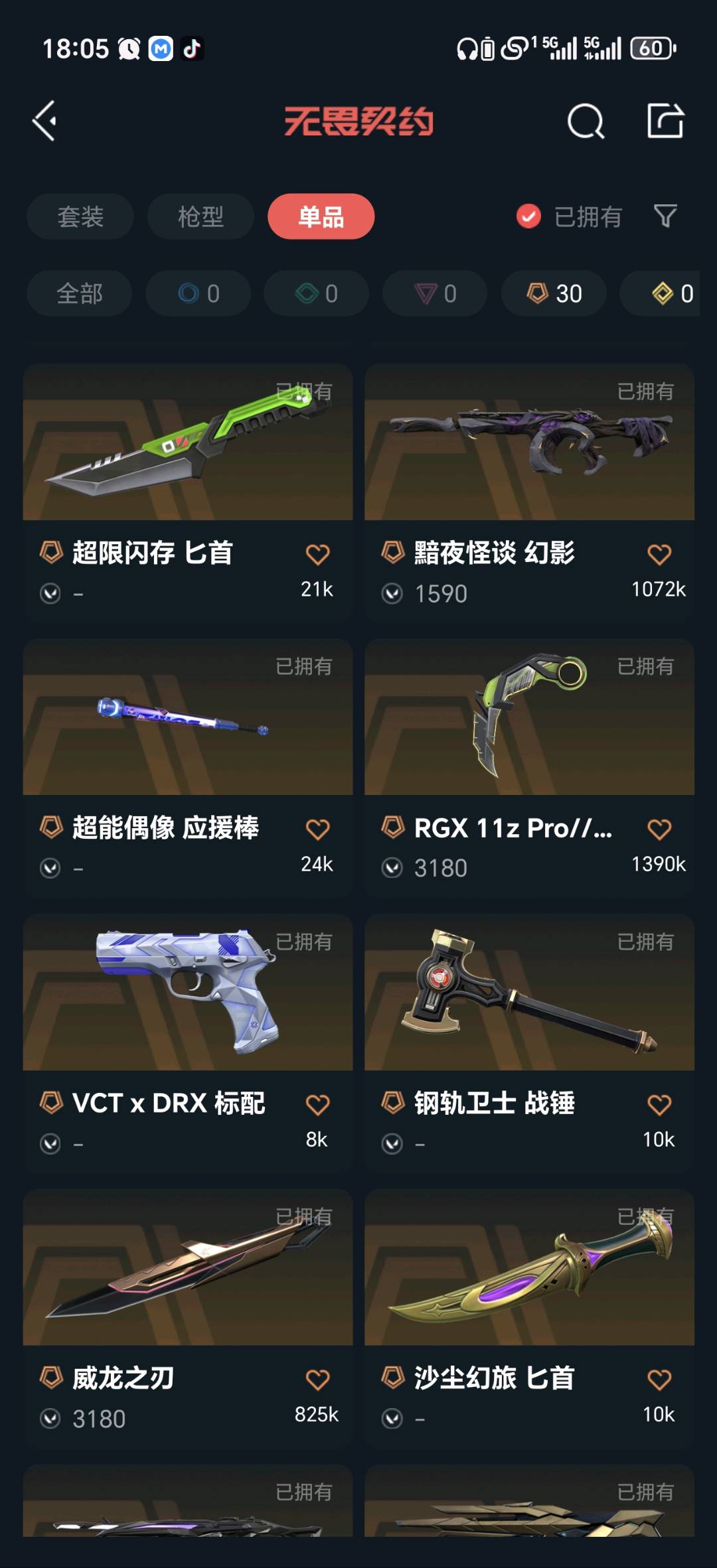Filter by the purple triangle tier chip
The width and height of the screenshot is (717, 1568).
pos(435,293)
